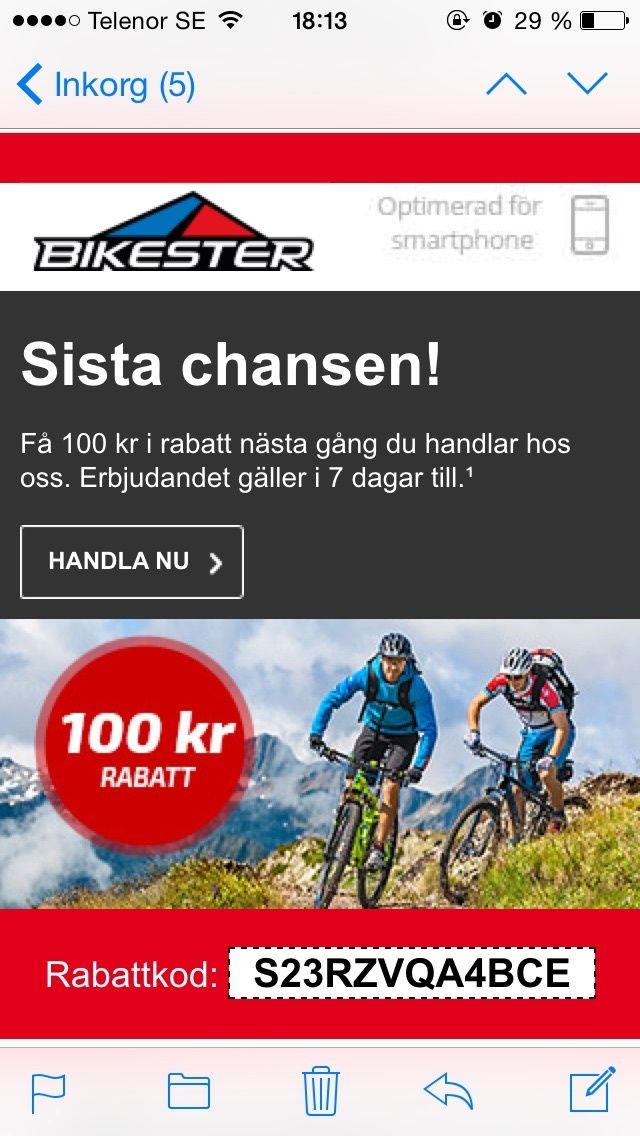Compose a new email

coord(592,1091)
